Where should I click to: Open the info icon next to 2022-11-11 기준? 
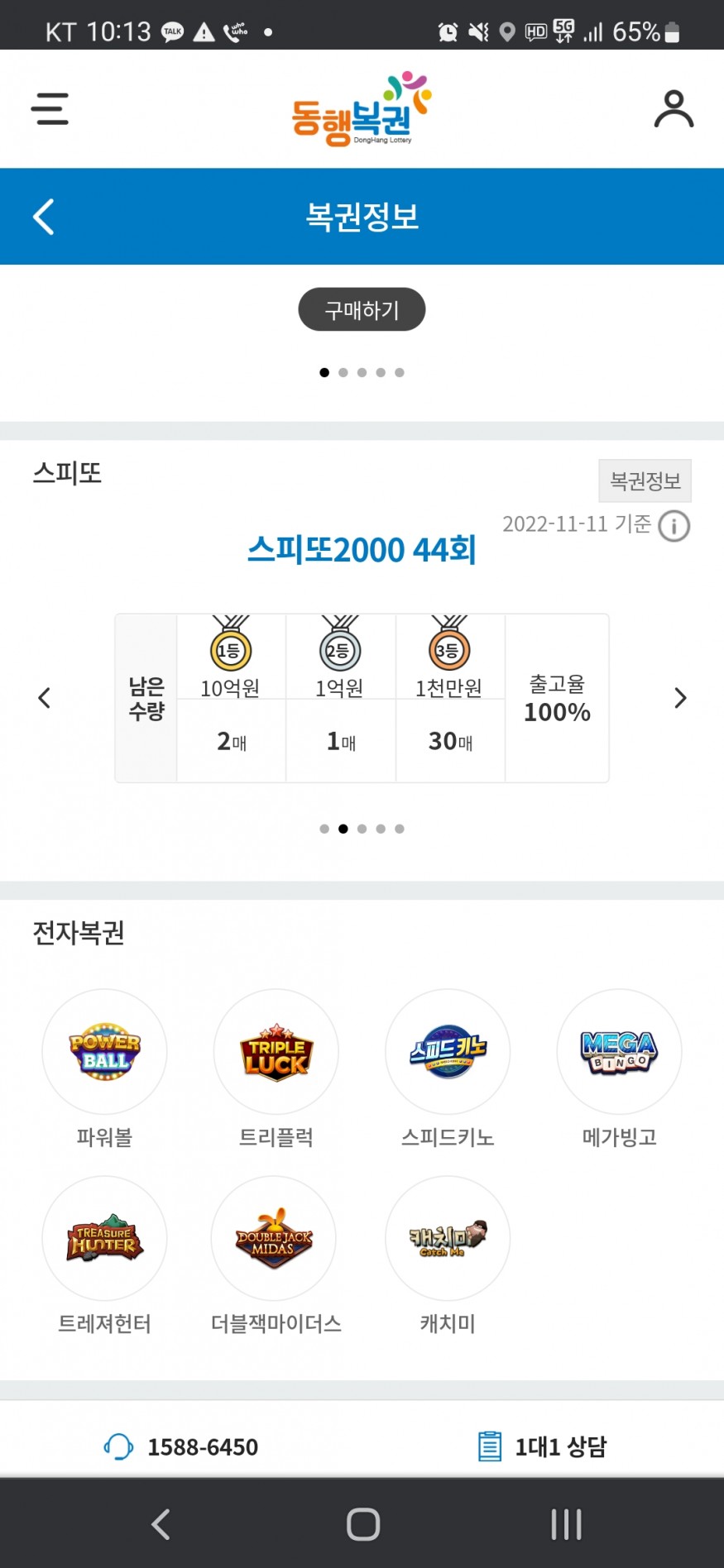[x=674, y=526]
